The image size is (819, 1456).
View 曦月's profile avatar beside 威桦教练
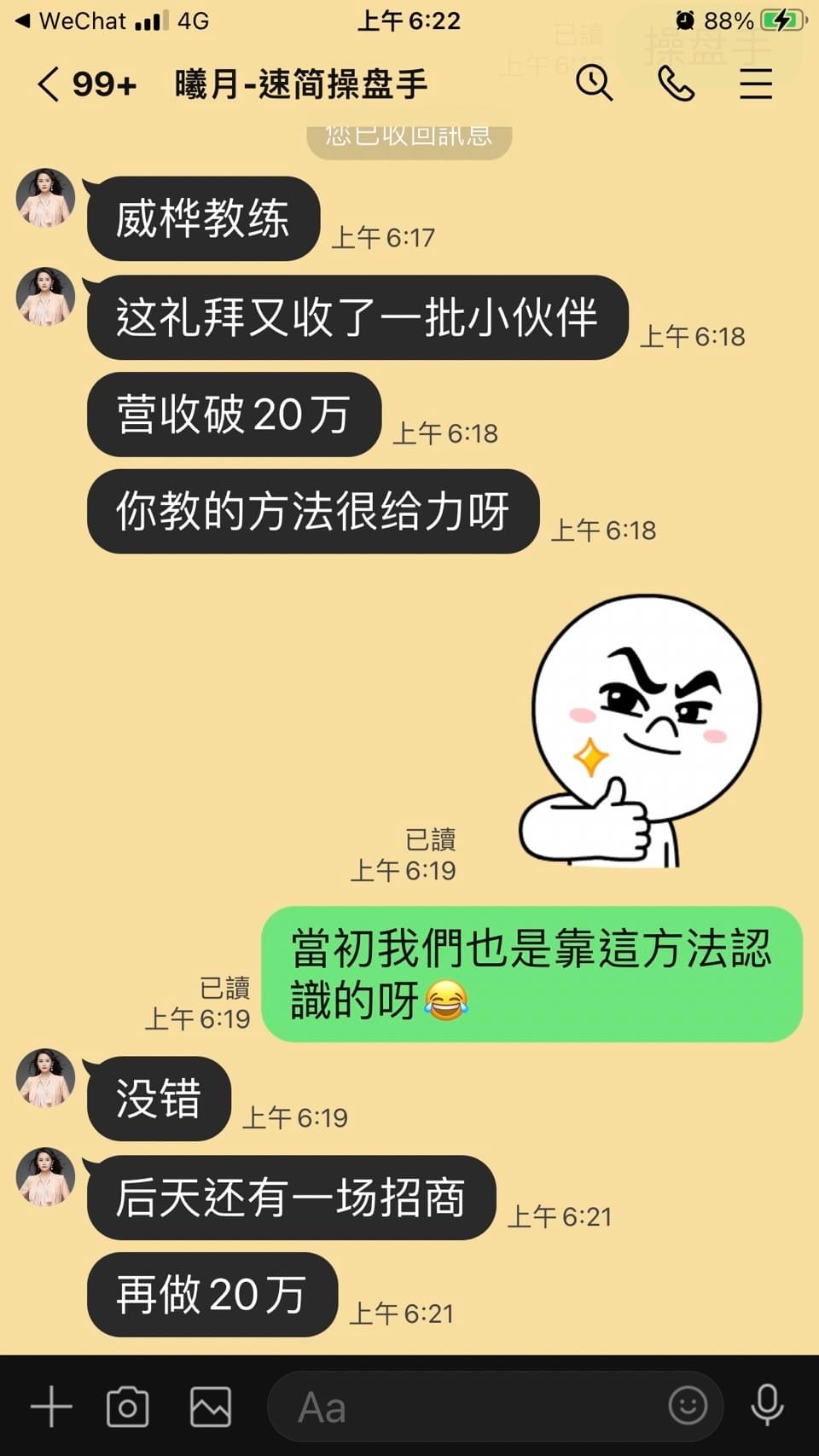46,198
